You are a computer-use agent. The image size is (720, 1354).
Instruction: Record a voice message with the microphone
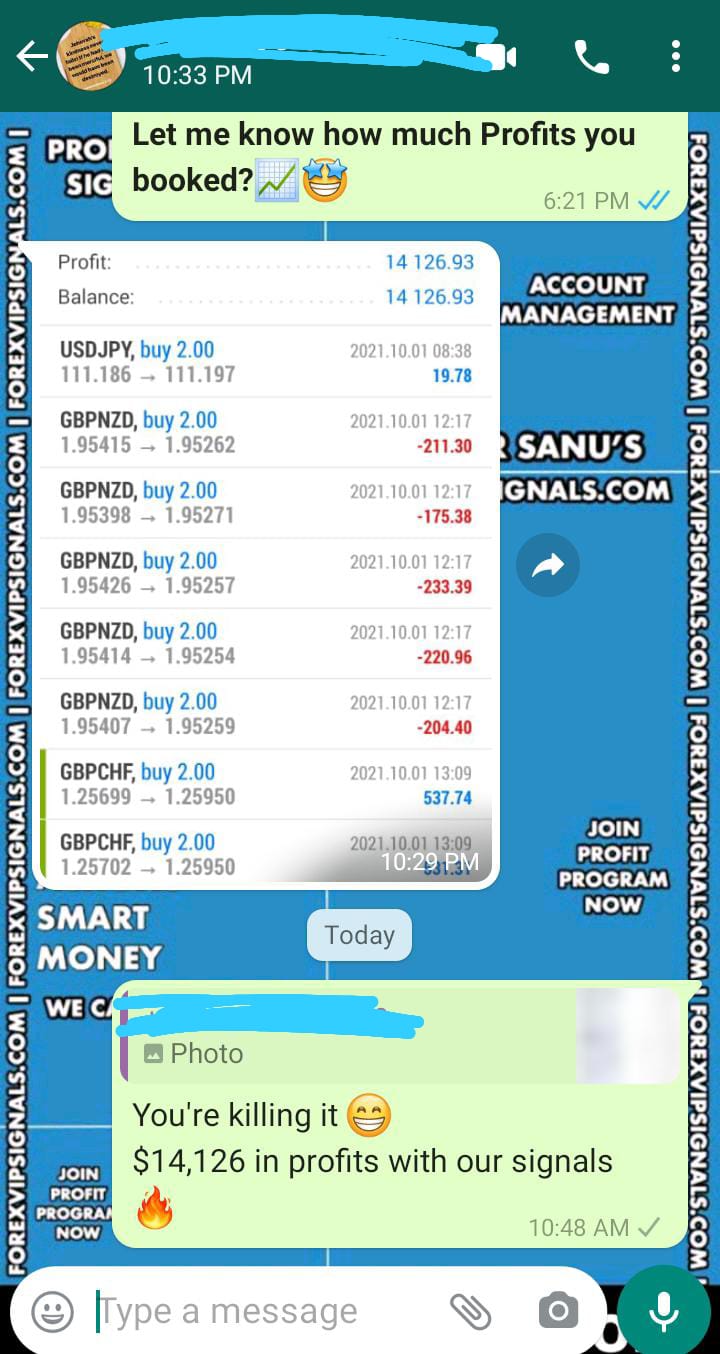[x=663, y=1311]
